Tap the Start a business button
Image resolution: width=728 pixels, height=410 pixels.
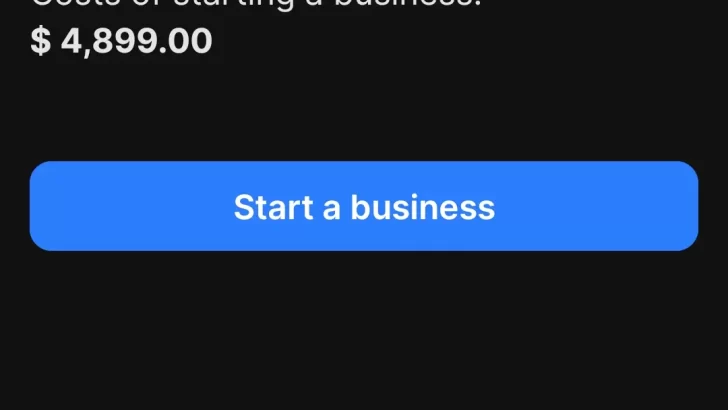364,206
